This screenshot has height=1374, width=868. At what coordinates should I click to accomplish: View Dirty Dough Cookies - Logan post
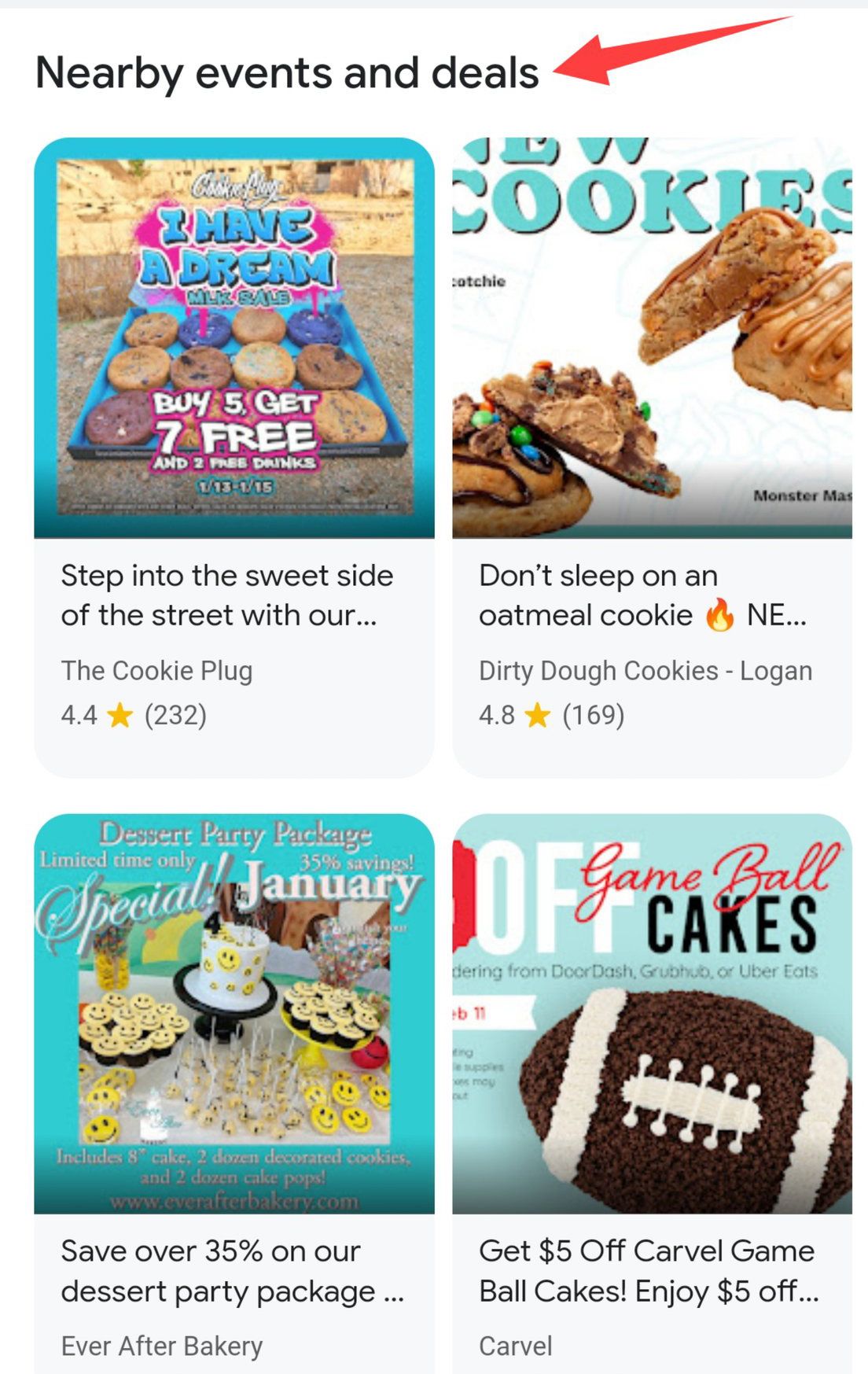pos(652,456)
